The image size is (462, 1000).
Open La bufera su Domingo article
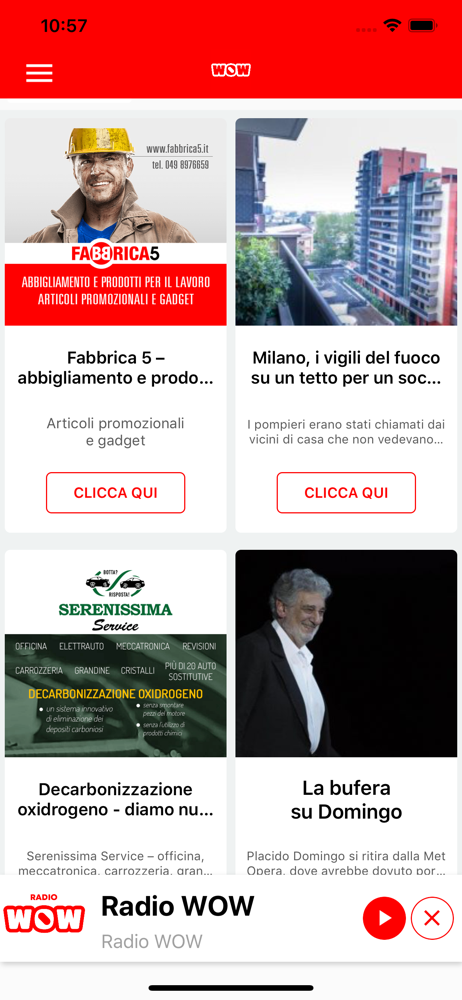pyautogui.click(x=346, y=712)
